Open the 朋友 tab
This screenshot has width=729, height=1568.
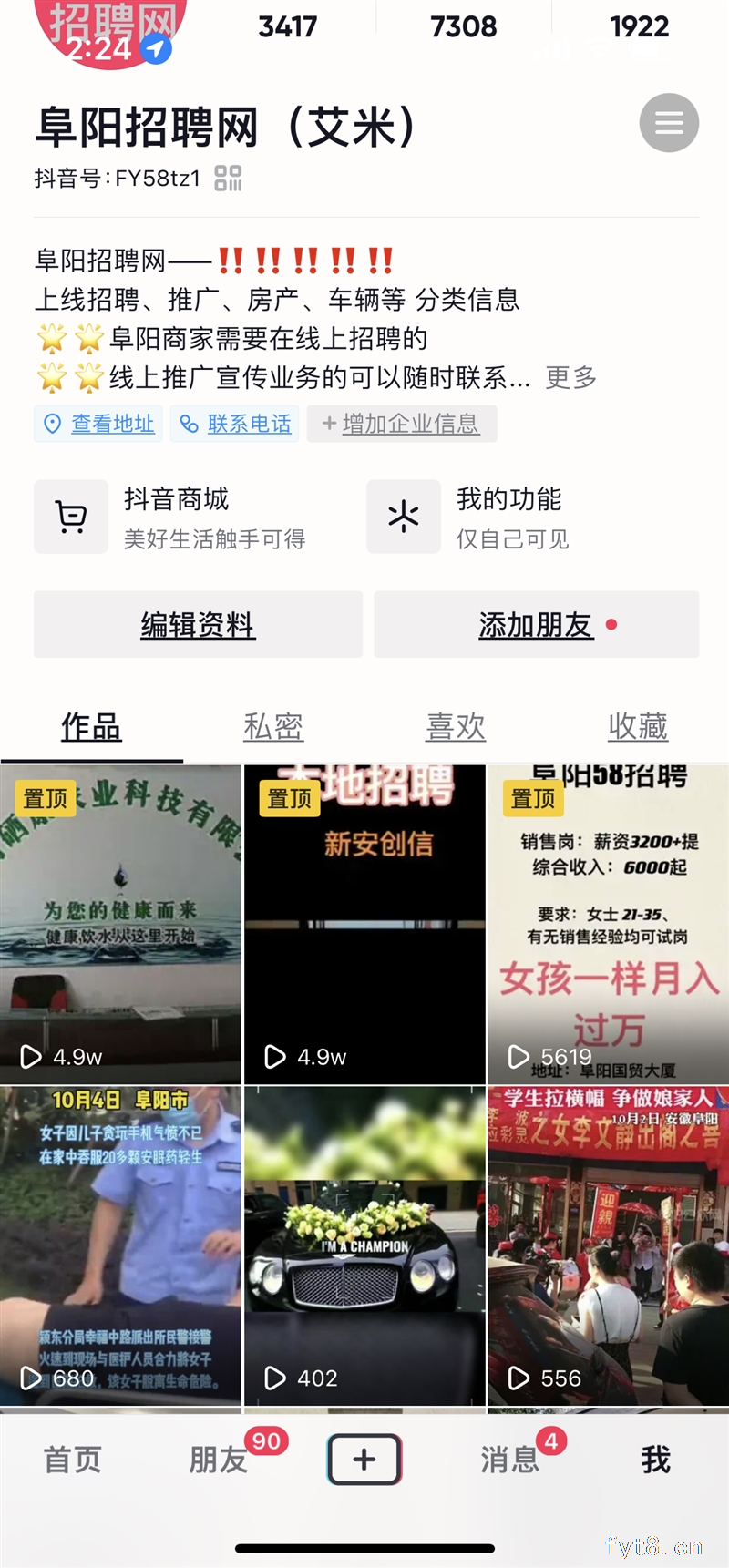[219, 1460]
